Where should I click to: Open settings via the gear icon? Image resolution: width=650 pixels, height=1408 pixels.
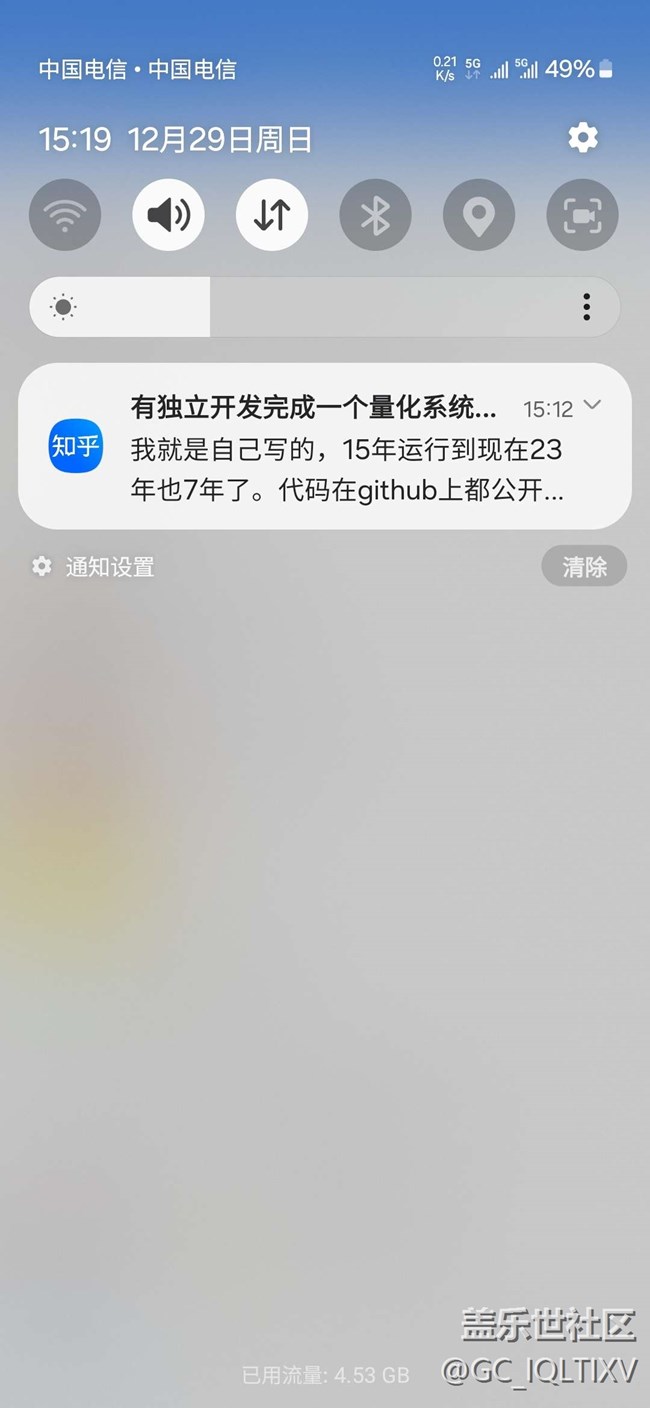[583, 138]
